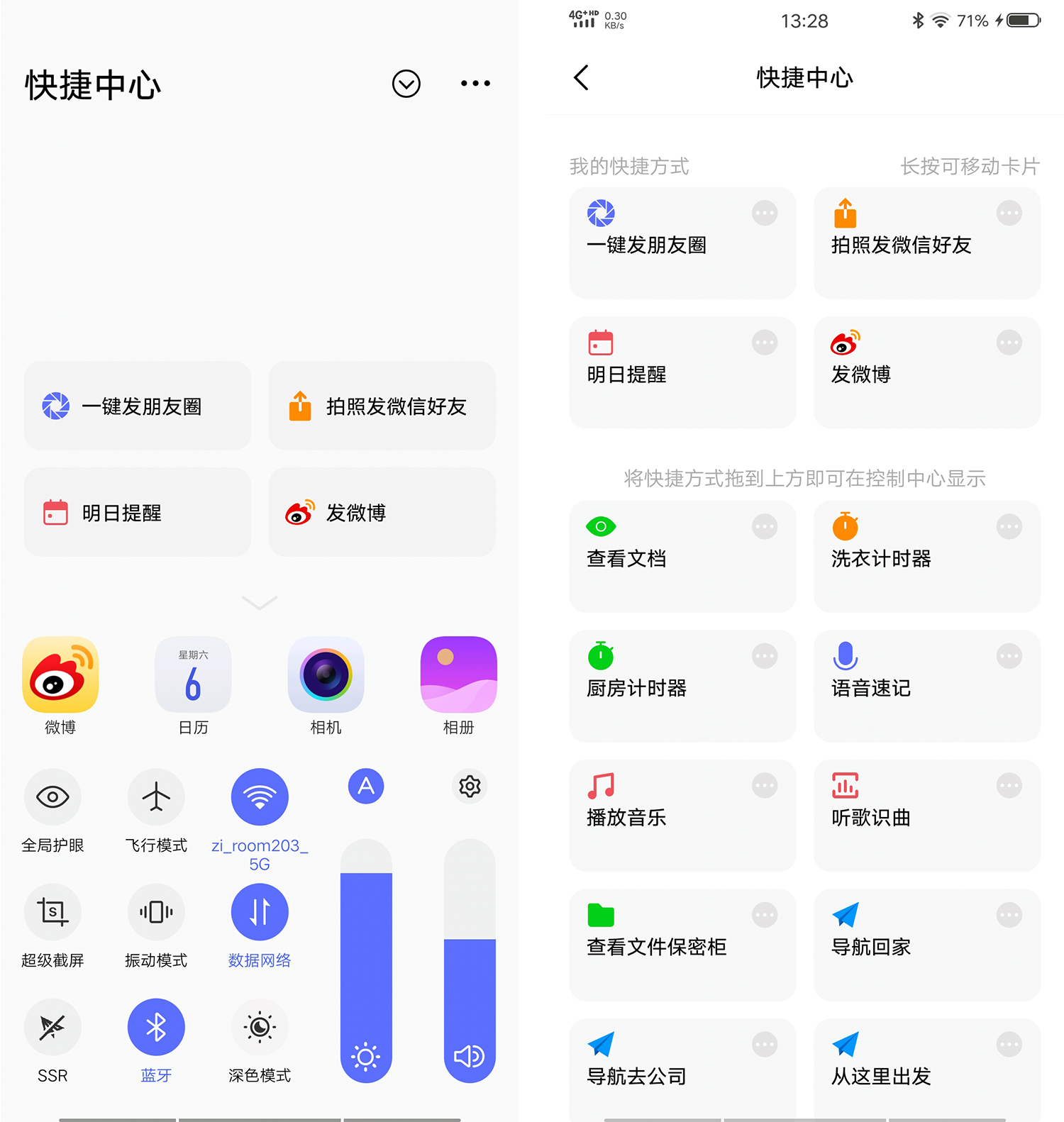Open the three-dot overflow menu beside 快捷中心
The image size is (1064, 1122).
[475, 84]
